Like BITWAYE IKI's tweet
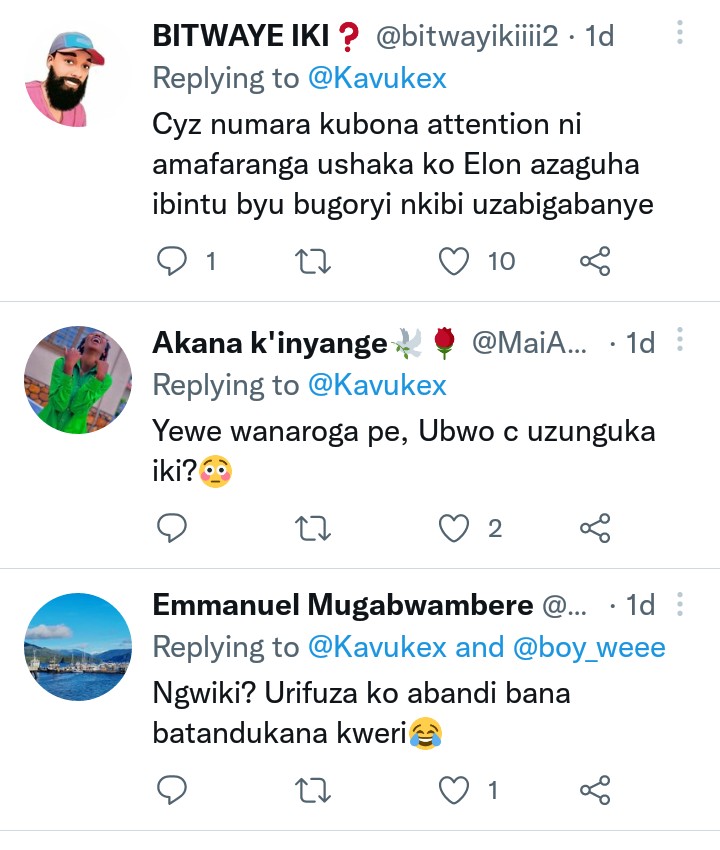The width and height of the screenshot is (720, 850). click(455, 262)
